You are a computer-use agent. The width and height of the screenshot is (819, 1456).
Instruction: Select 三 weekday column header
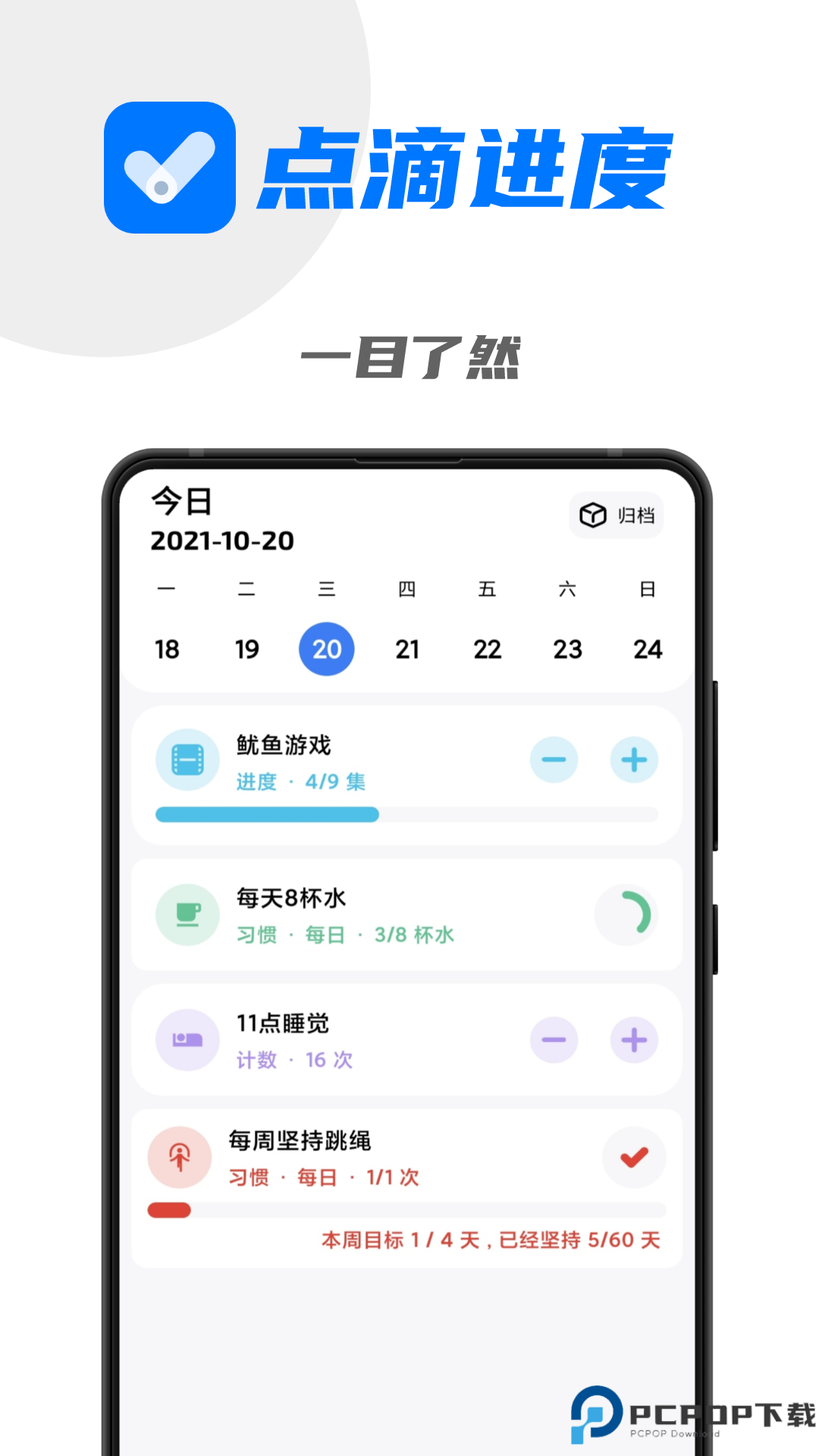pyautogui.click(x=326, y=589)
